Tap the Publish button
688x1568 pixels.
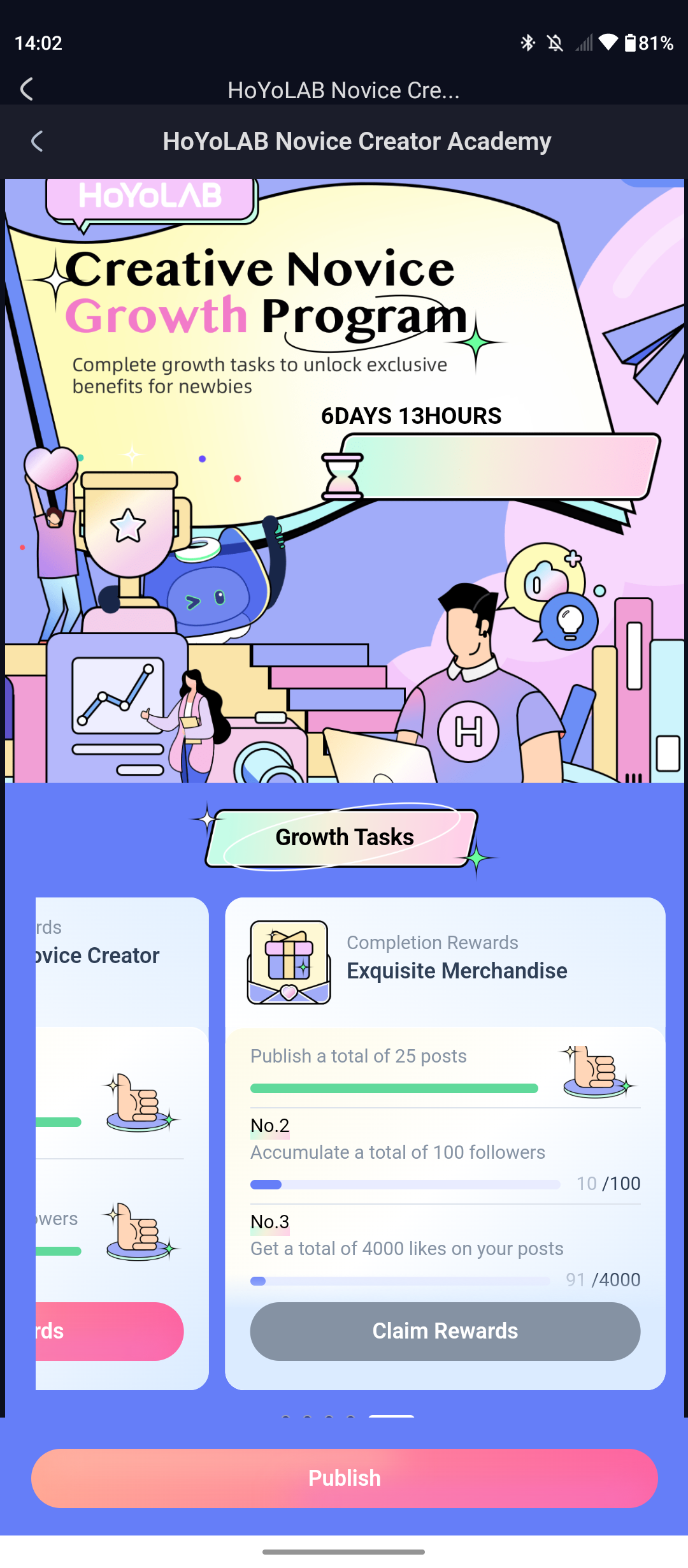coord(344,1477)
